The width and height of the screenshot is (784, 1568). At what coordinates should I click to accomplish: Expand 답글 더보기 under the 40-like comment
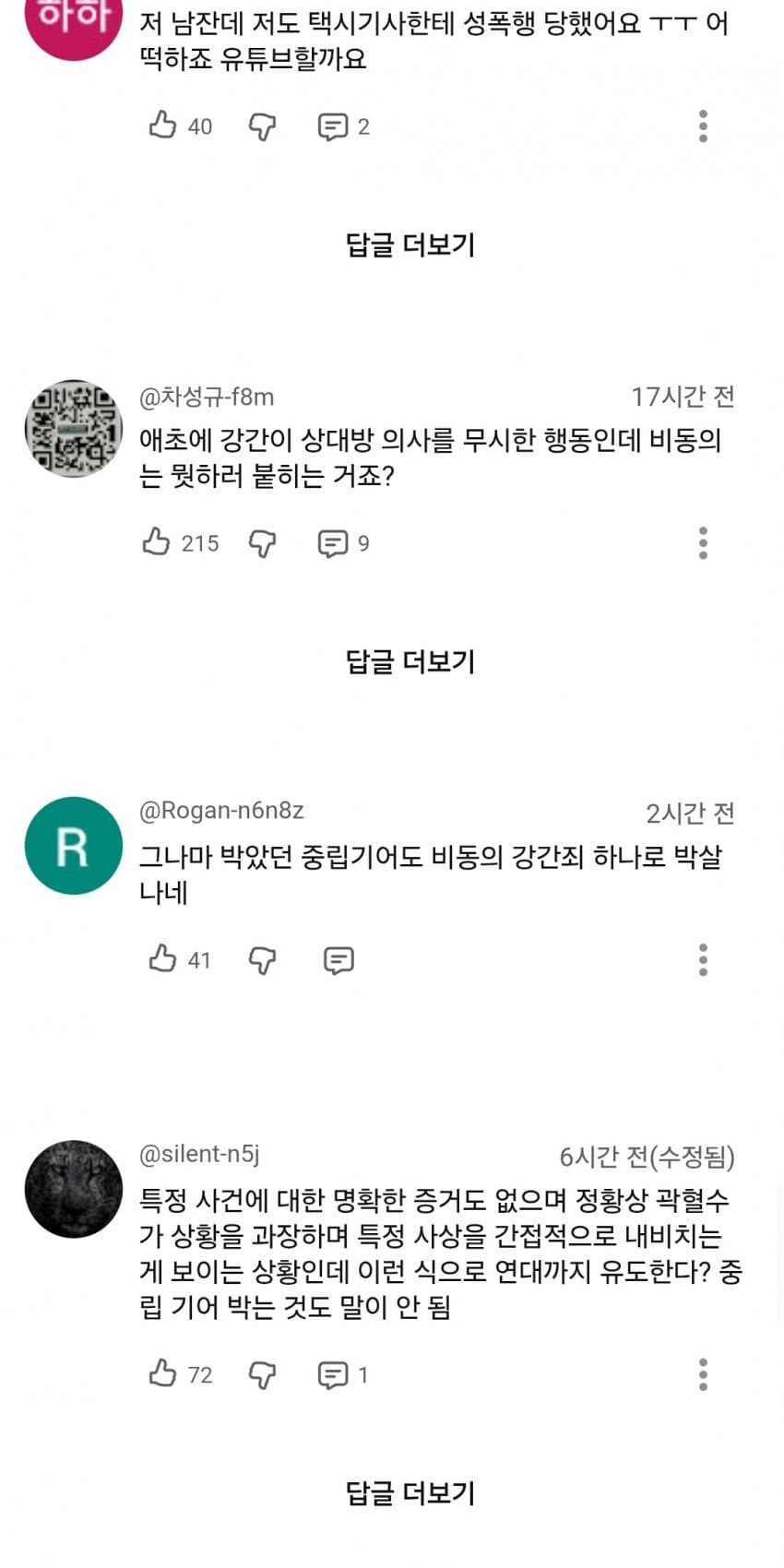[x=410, y=244]
